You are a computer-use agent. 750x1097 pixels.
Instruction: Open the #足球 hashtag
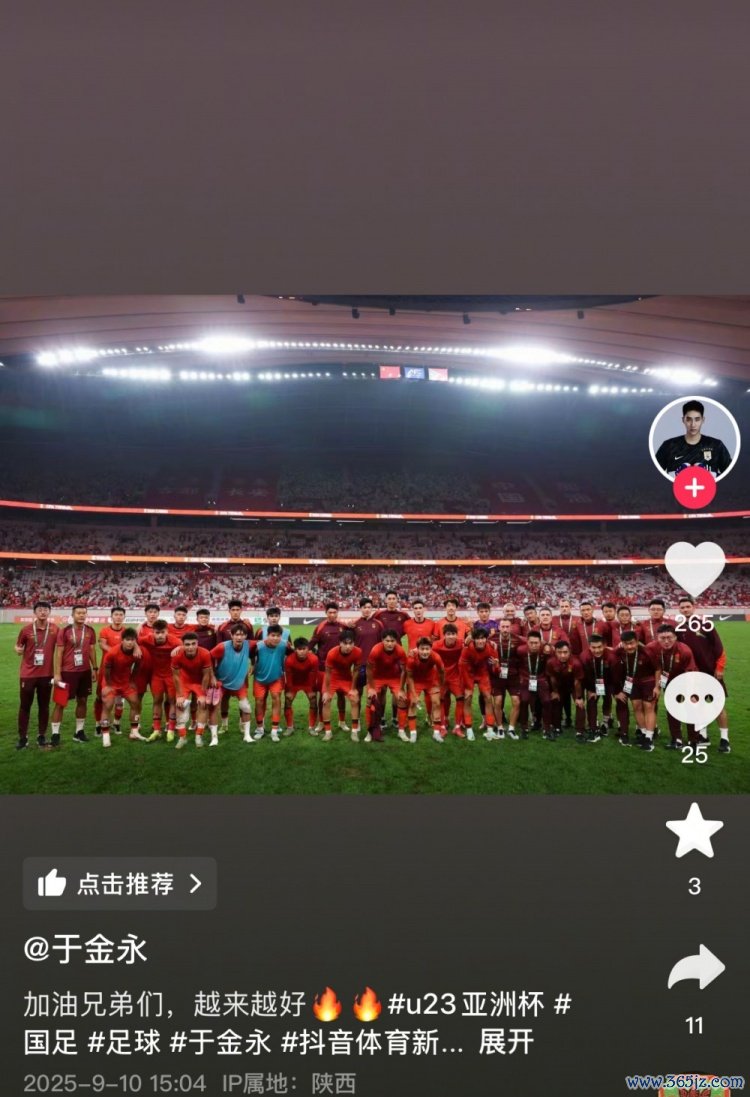tap(124, 1042)
